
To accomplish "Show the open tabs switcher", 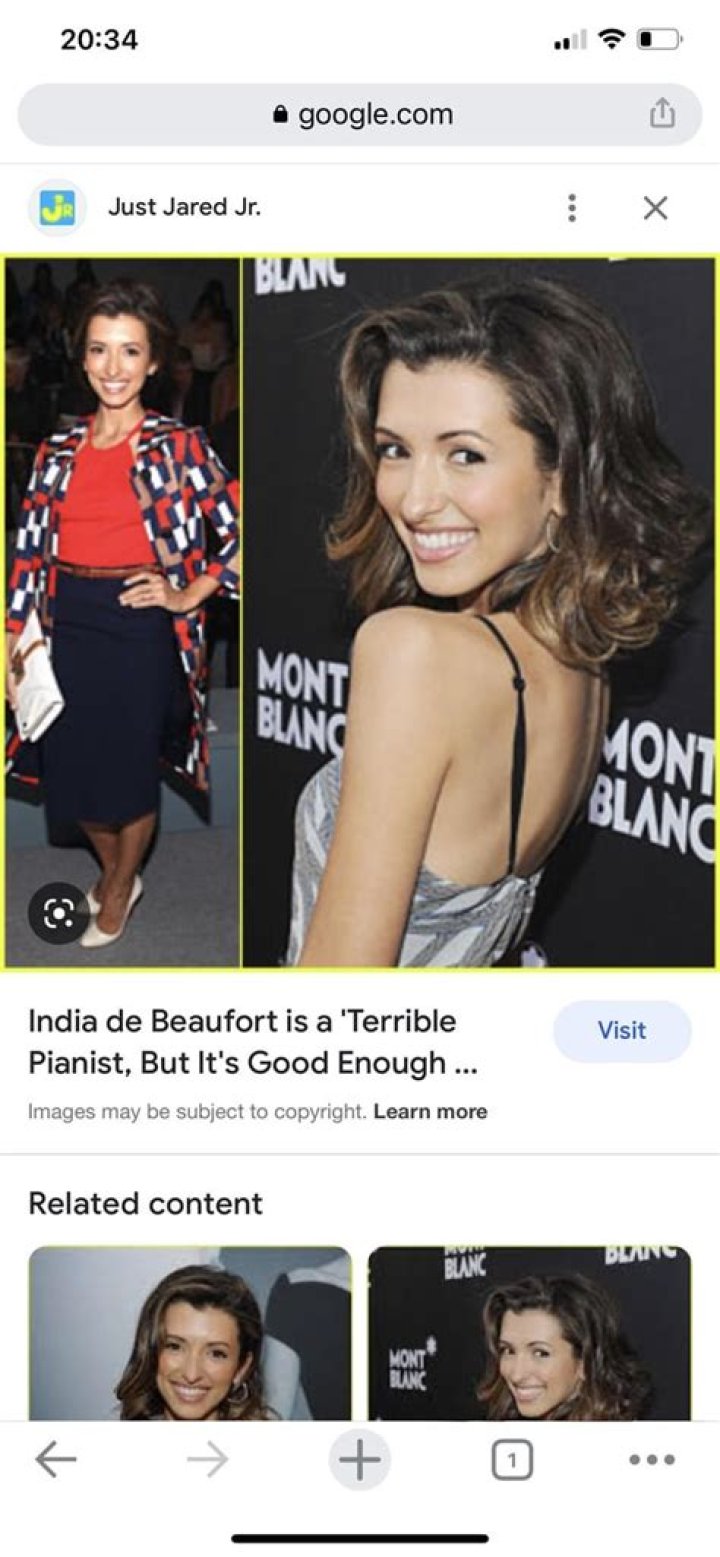I will pyautogui.click(x=511, y=1461).
